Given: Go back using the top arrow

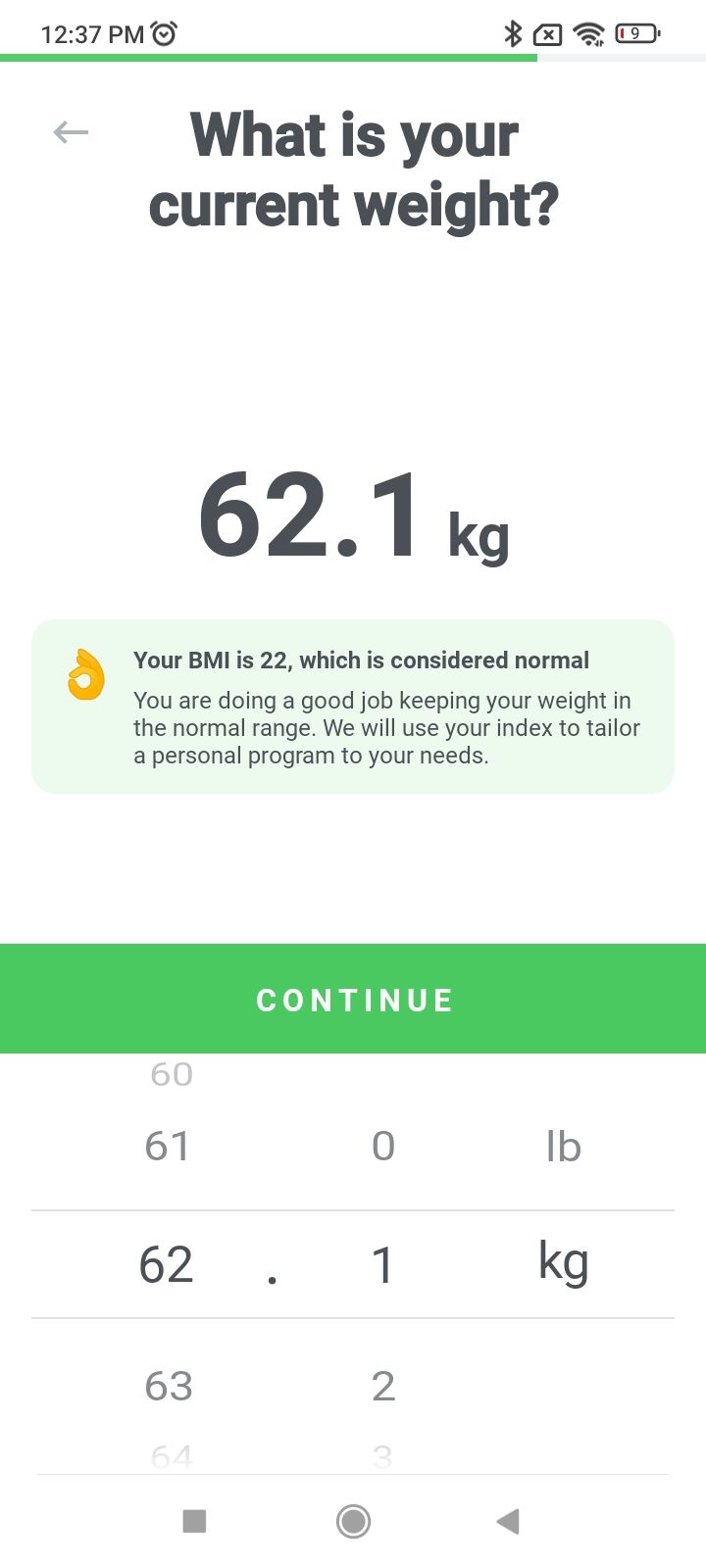Looking at the screenshot, I should pyautogui.click(x=71, y=132).
